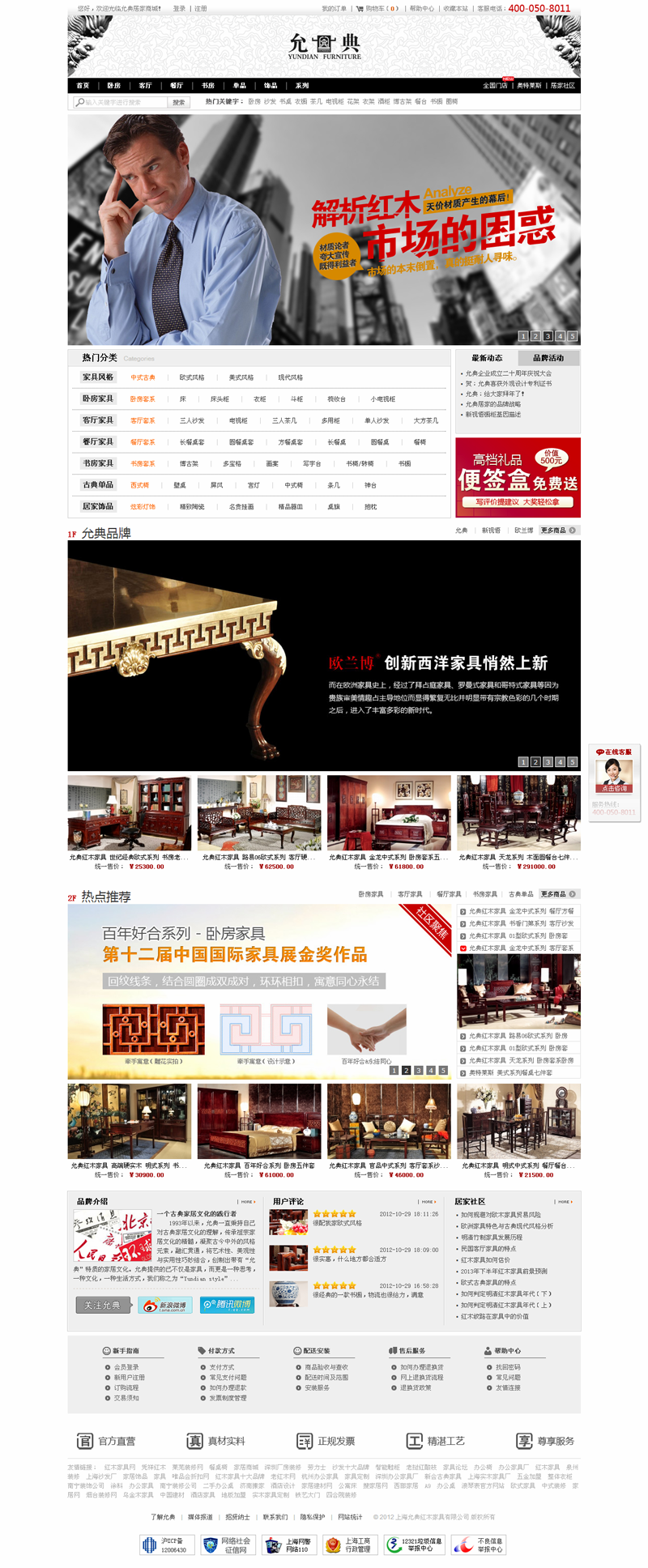
Task: Tap the 搜索 search button
Action: (x=178, y=103)
